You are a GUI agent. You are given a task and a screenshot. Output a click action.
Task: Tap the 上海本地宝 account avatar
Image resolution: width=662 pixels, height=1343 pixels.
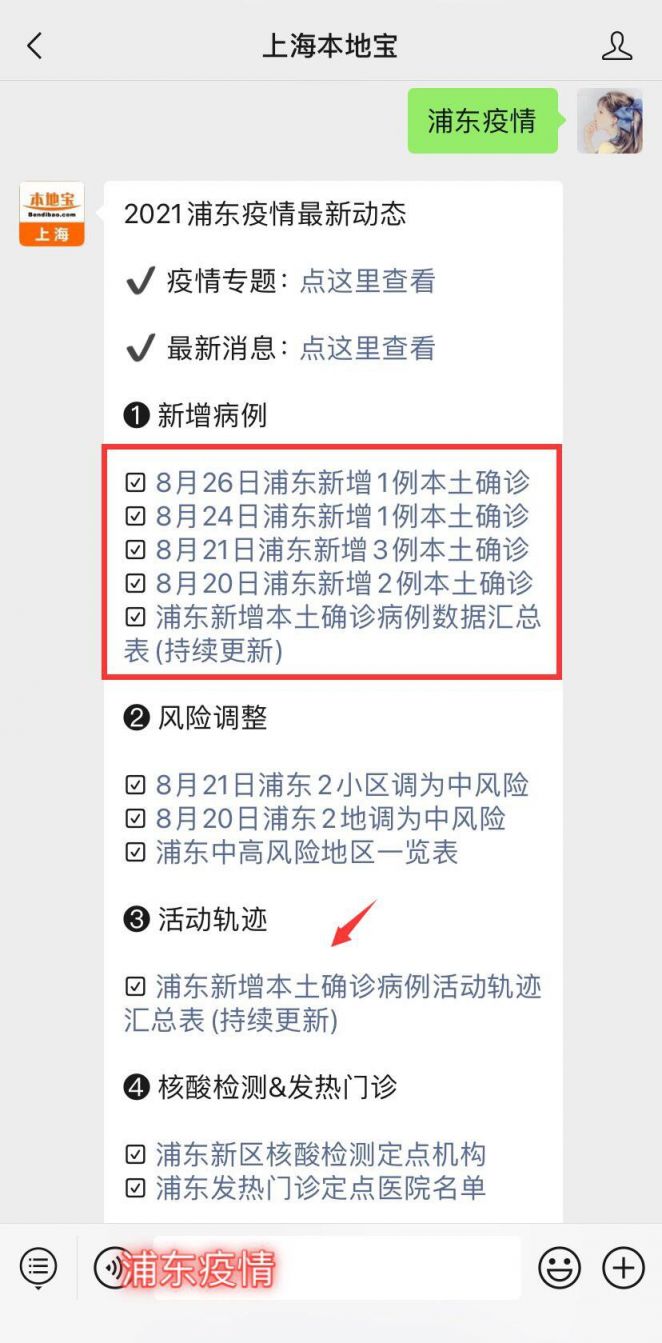pos(52,214)
